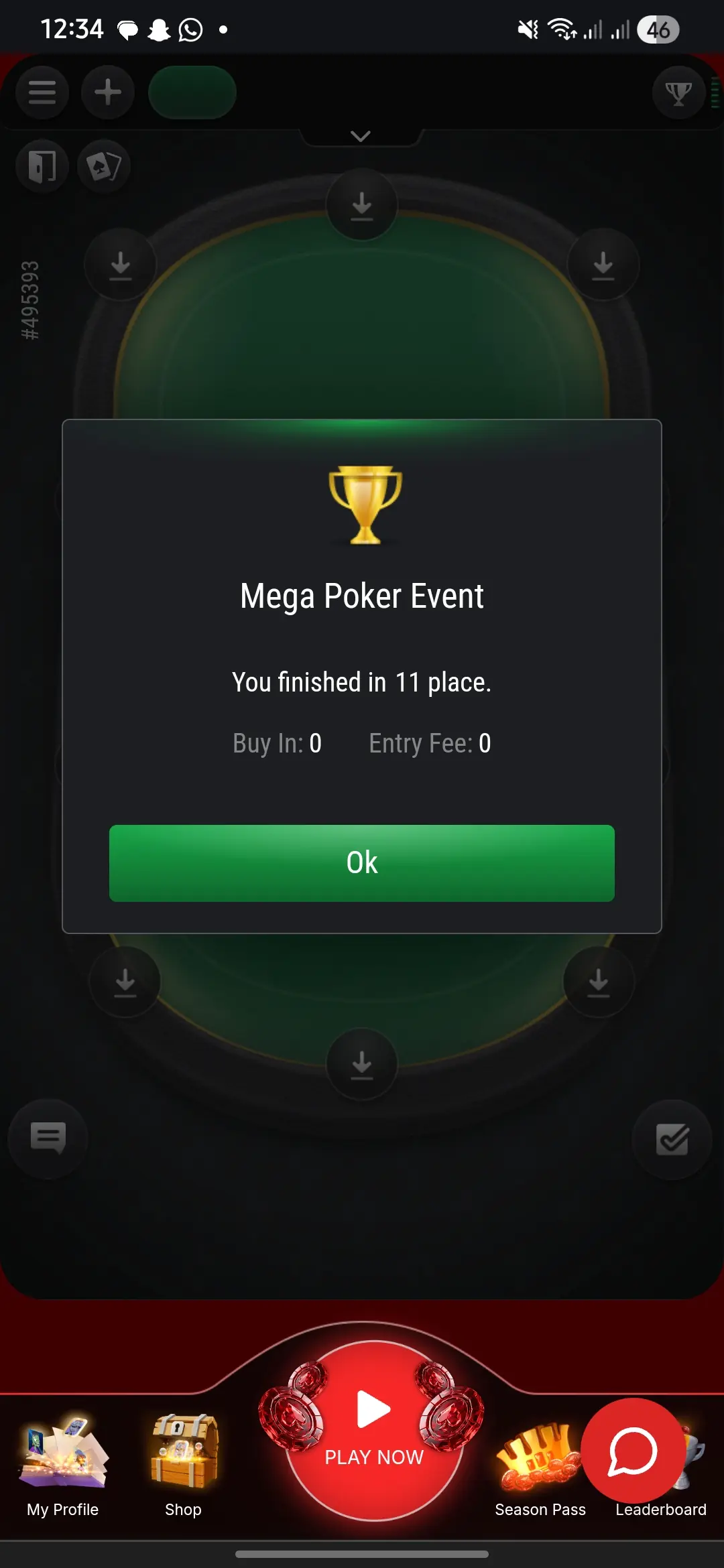
Task: Open the support chat bubble
Action: 633,1451
